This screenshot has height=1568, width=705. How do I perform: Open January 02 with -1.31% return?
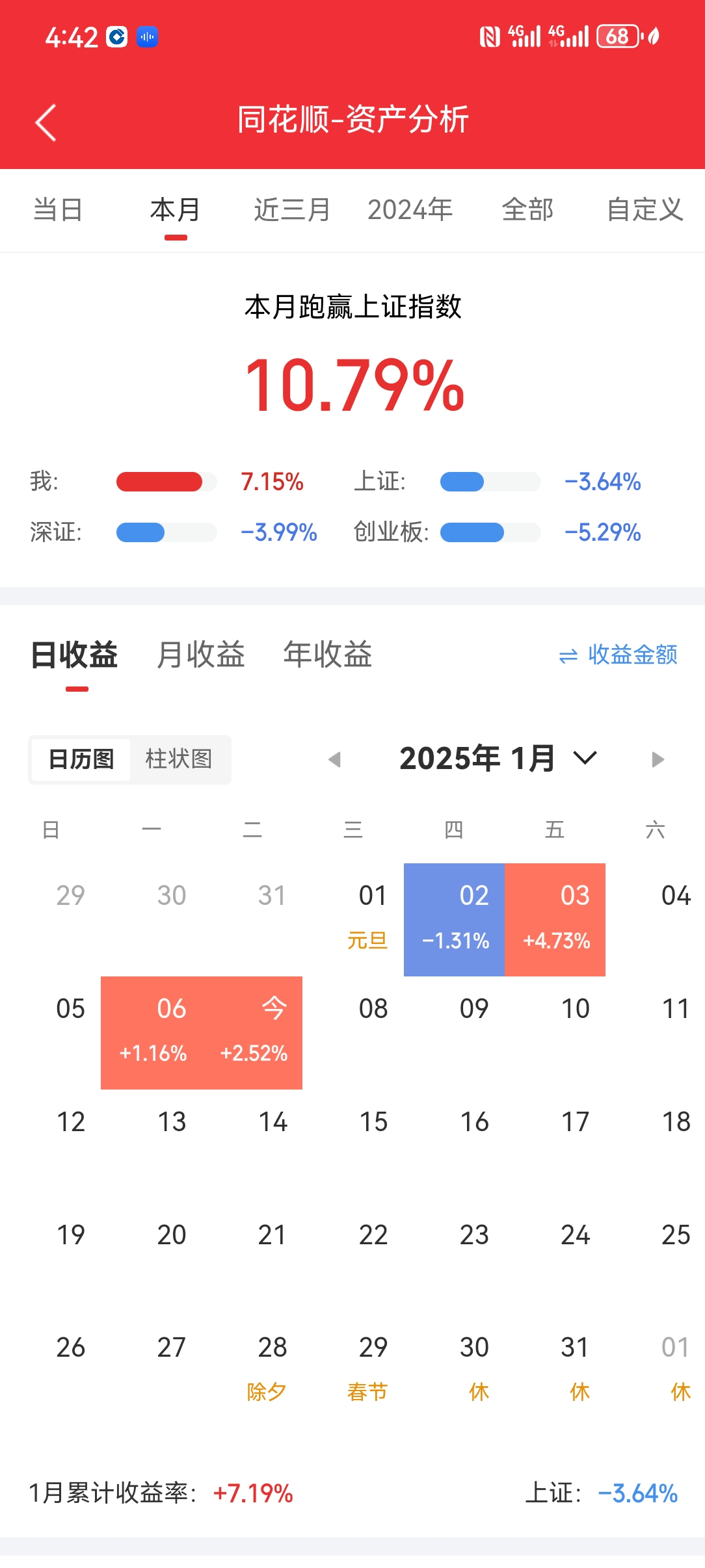pyautogui.click(x=454, y=919)
